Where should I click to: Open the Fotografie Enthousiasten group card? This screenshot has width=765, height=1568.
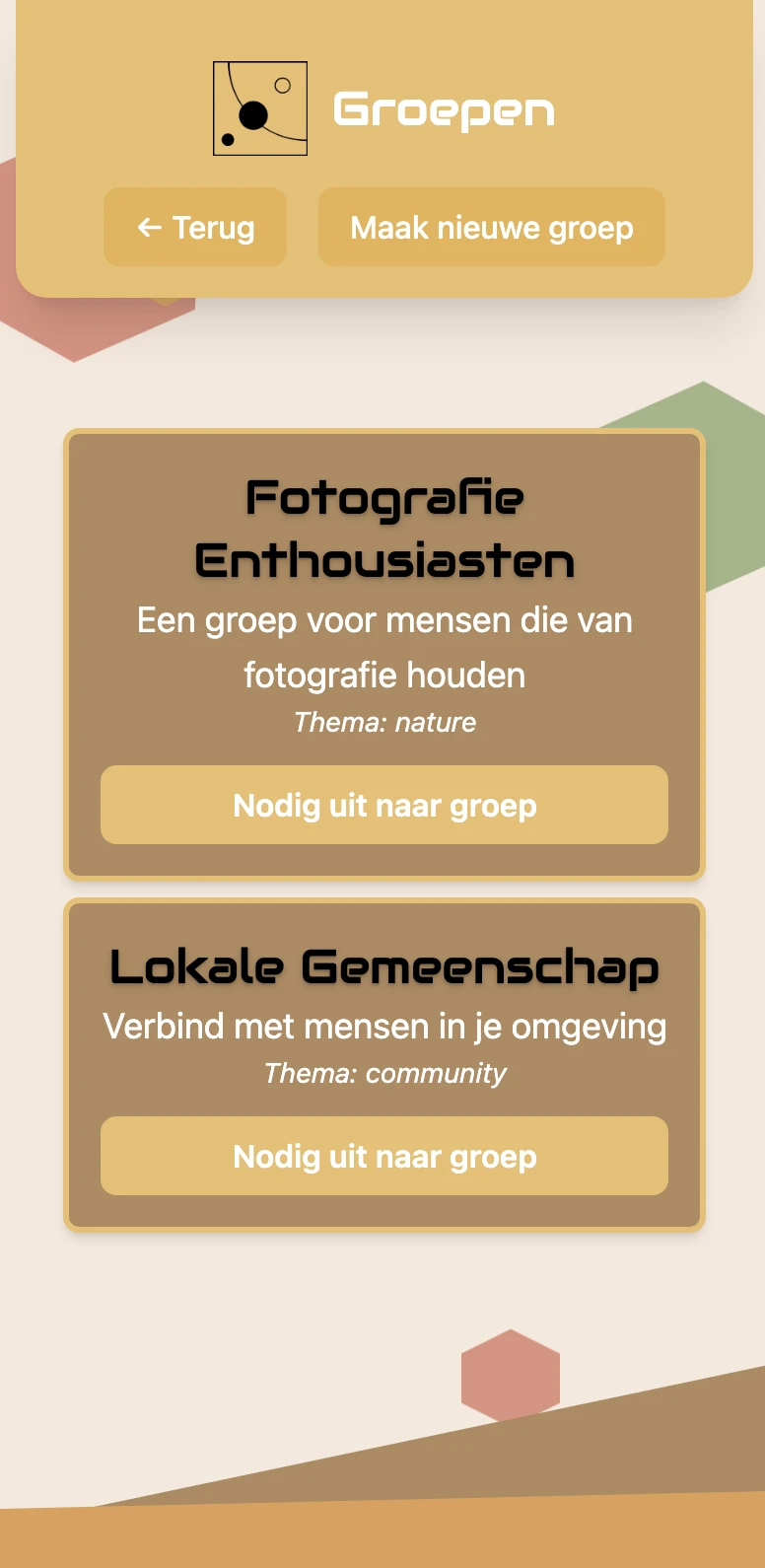click(383, 653)
